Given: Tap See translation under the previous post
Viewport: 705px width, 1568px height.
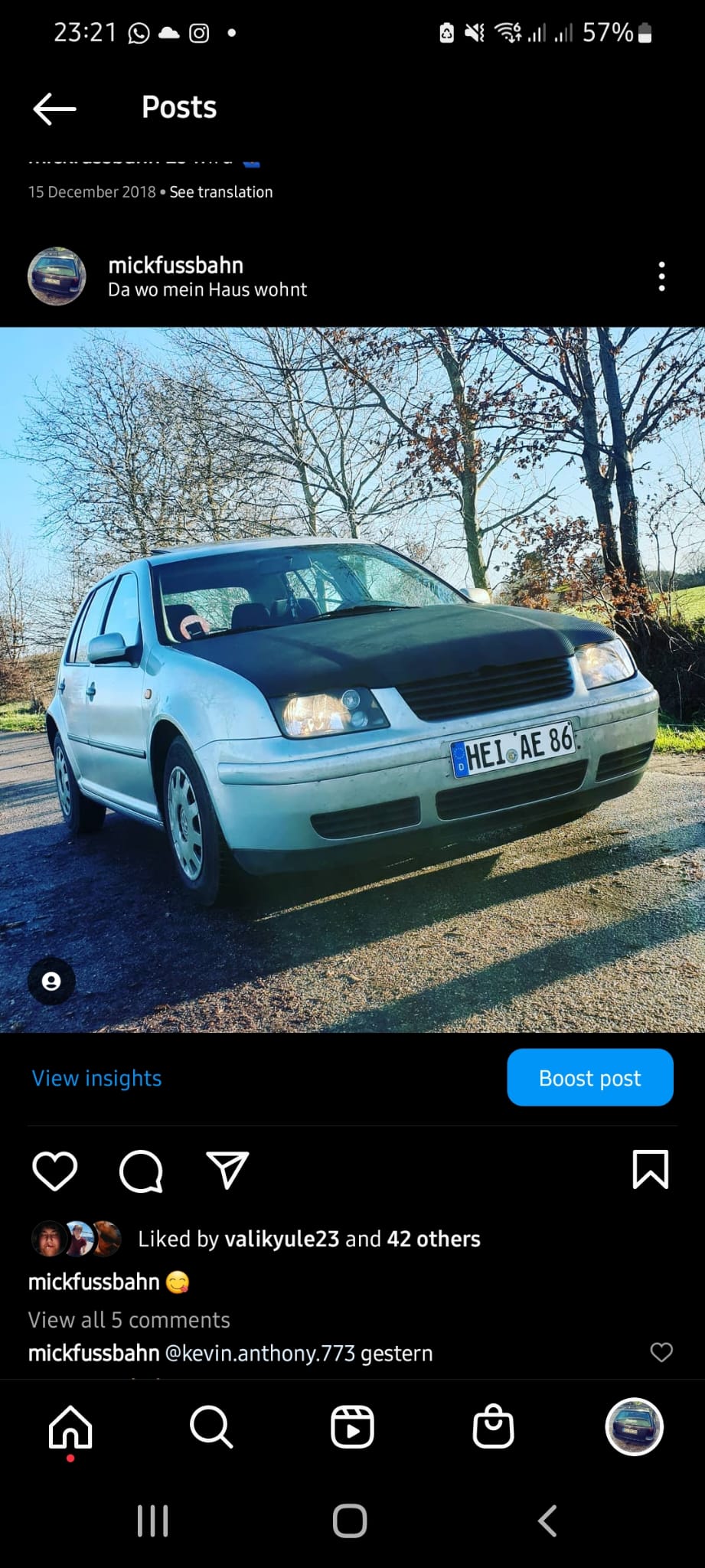Looking at the screenshot, I should tap(220, 192).
